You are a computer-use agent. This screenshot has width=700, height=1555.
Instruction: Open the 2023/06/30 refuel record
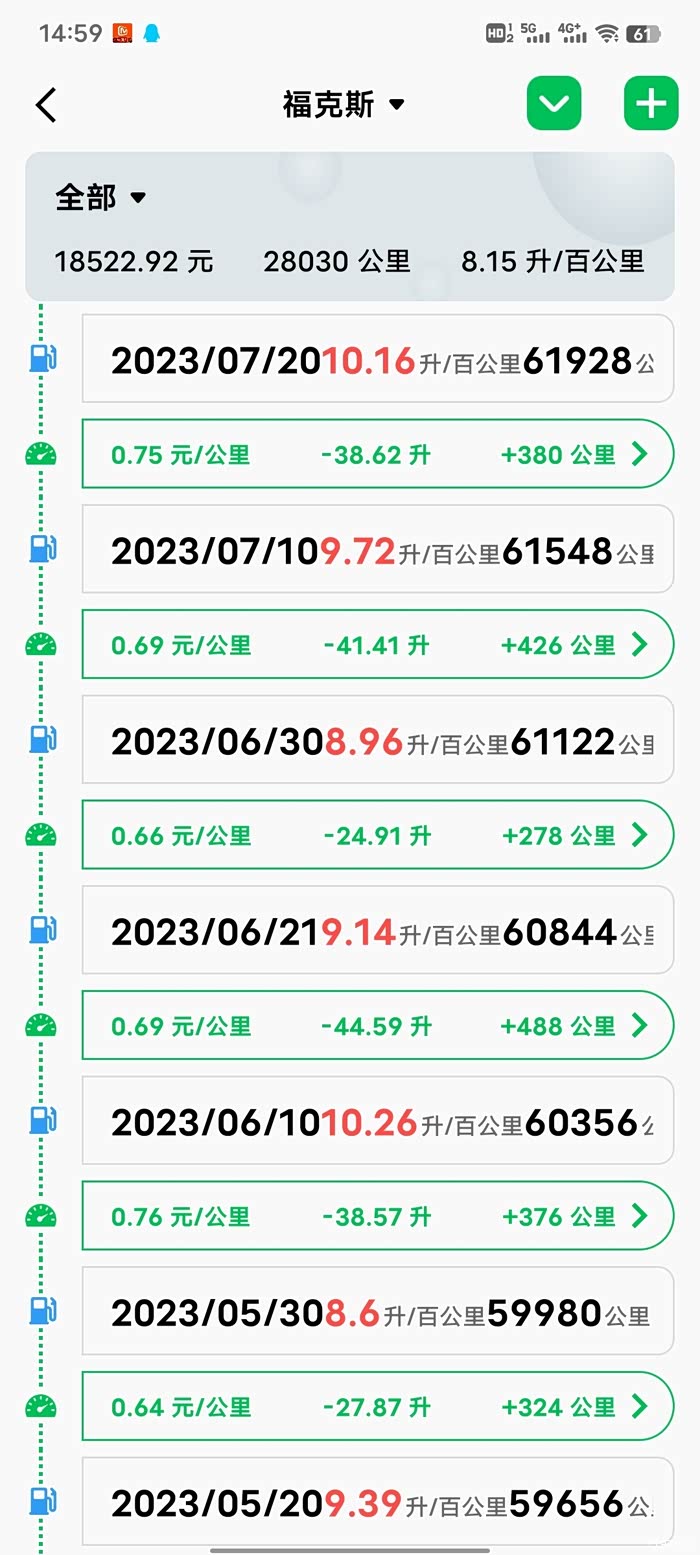click(377, 740)
